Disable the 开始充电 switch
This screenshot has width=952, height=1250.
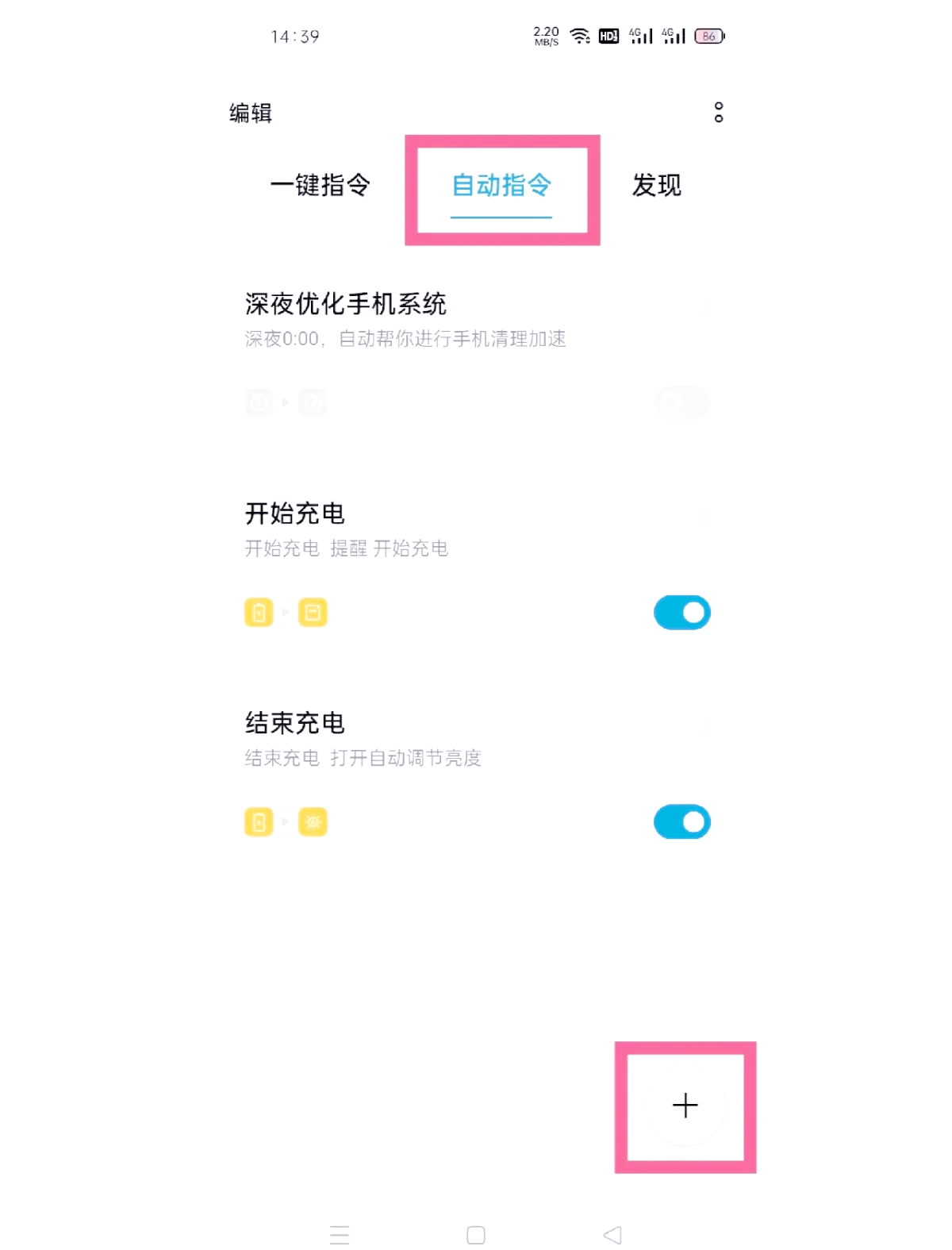[681, 612]
